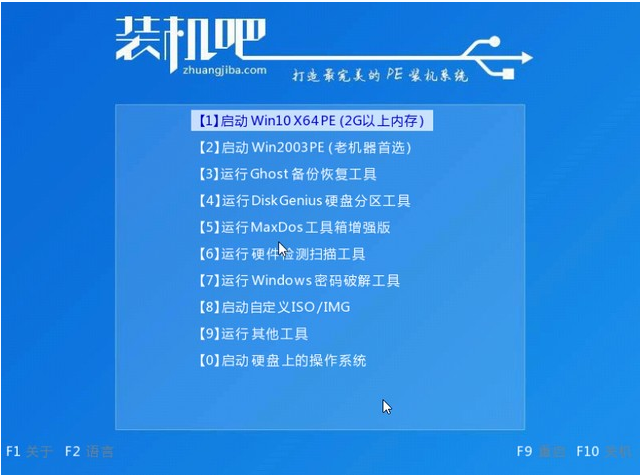This screenshot has width=640, height=475.
Task: Choose 运行 Windows 密码破解工具
Action: pos(298,281)
